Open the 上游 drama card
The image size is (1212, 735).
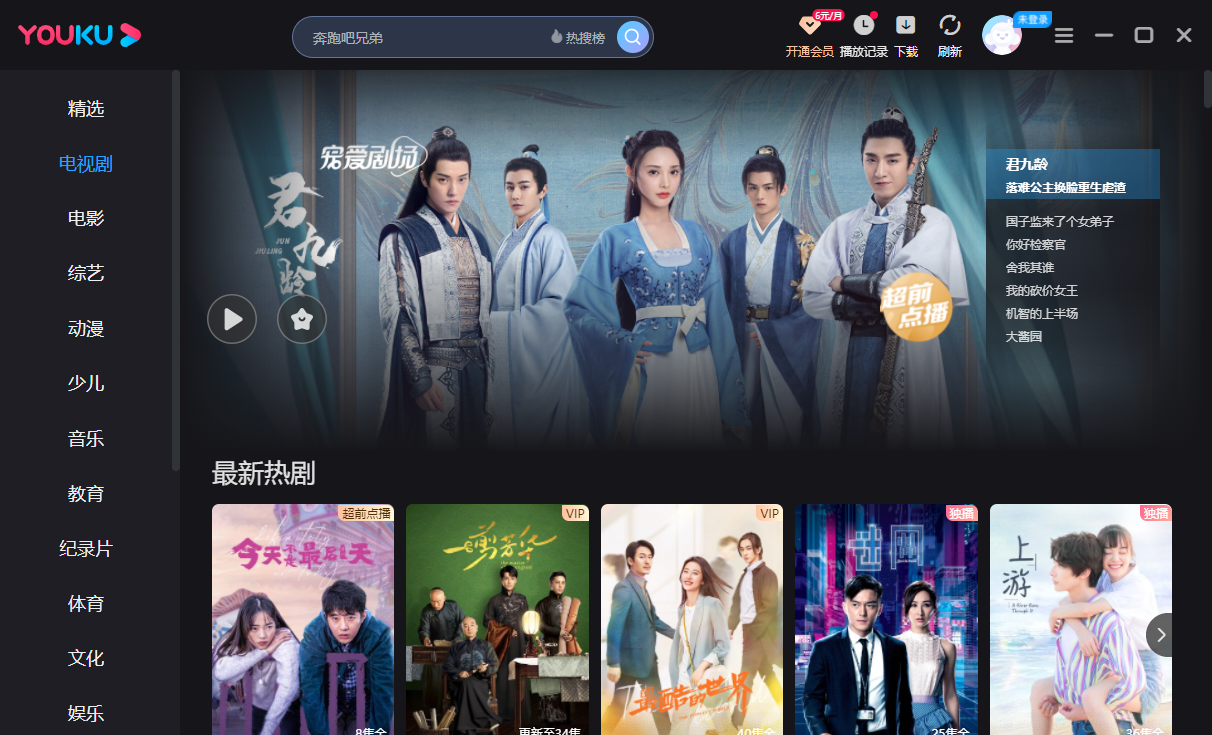(x=1070, y=620)
